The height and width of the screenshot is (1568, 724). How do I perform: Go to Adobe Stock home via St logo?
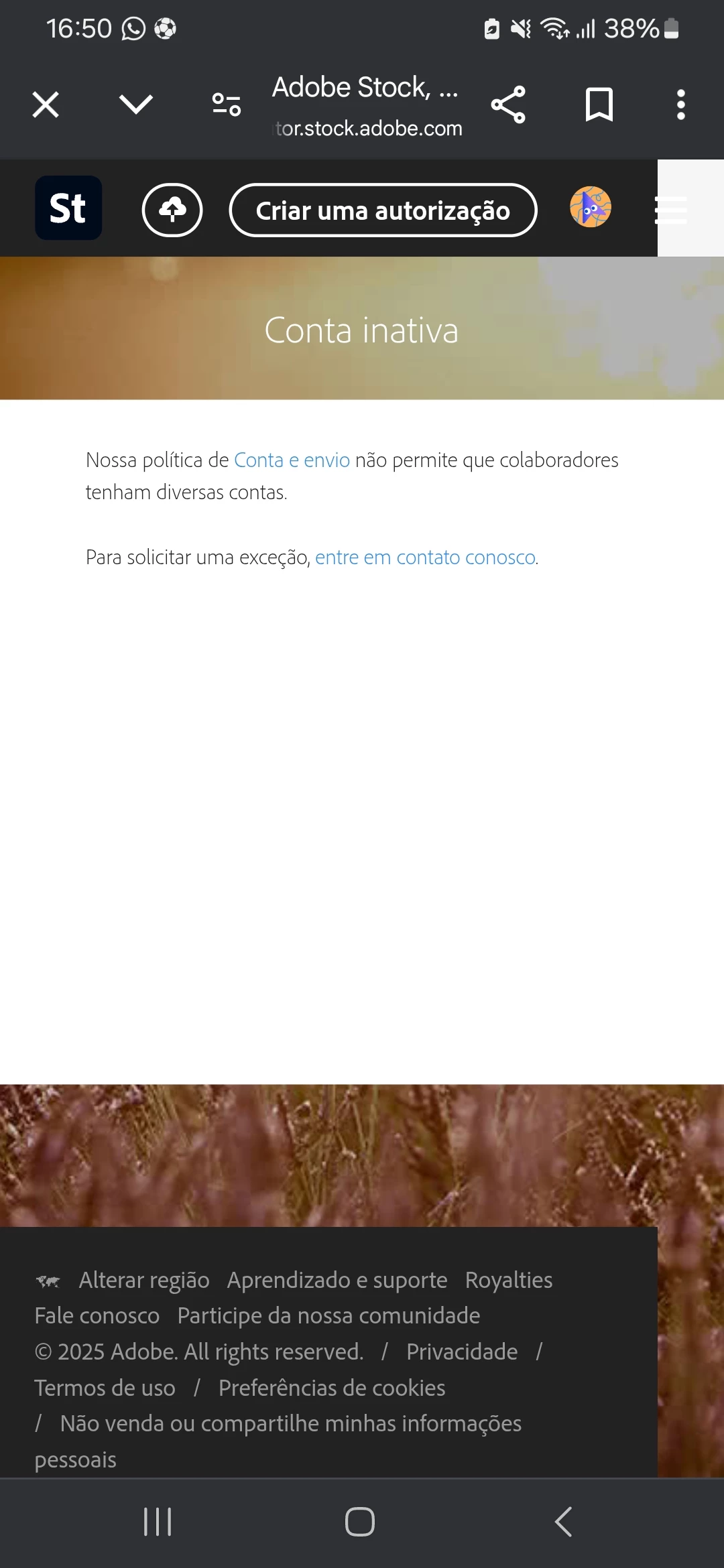(x=68, y=208)
